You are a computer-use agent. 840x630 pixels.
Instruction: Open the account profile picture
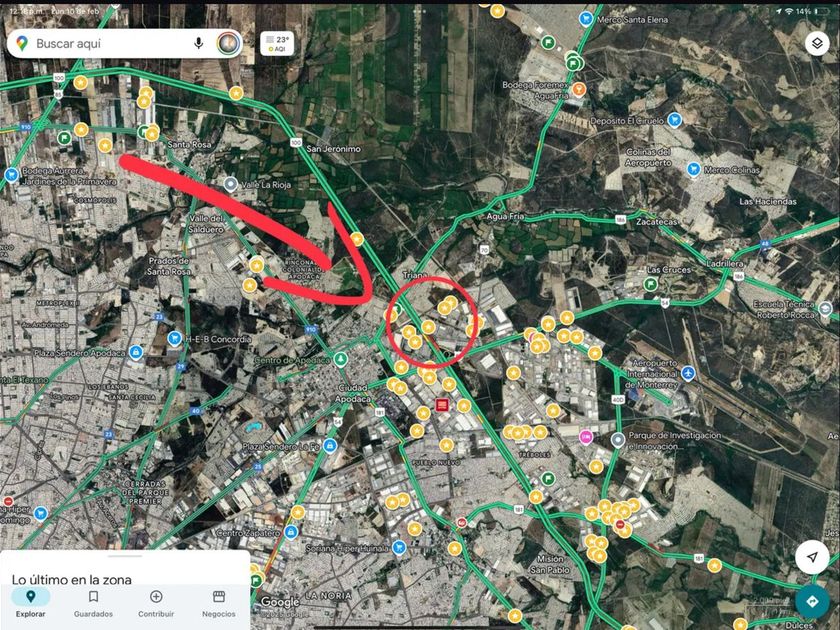pos(228,43)
